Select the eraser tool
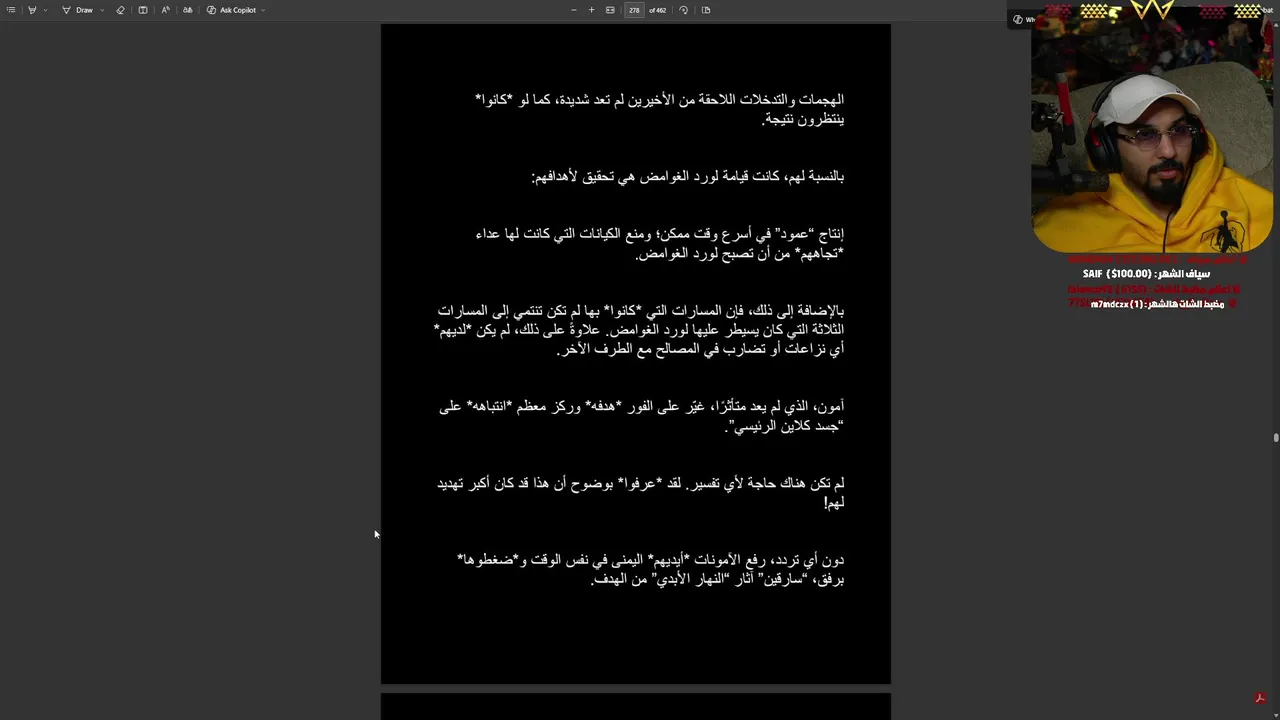Image resolution: width=1280 pixels, height=720 pixels. pos(120,10)
